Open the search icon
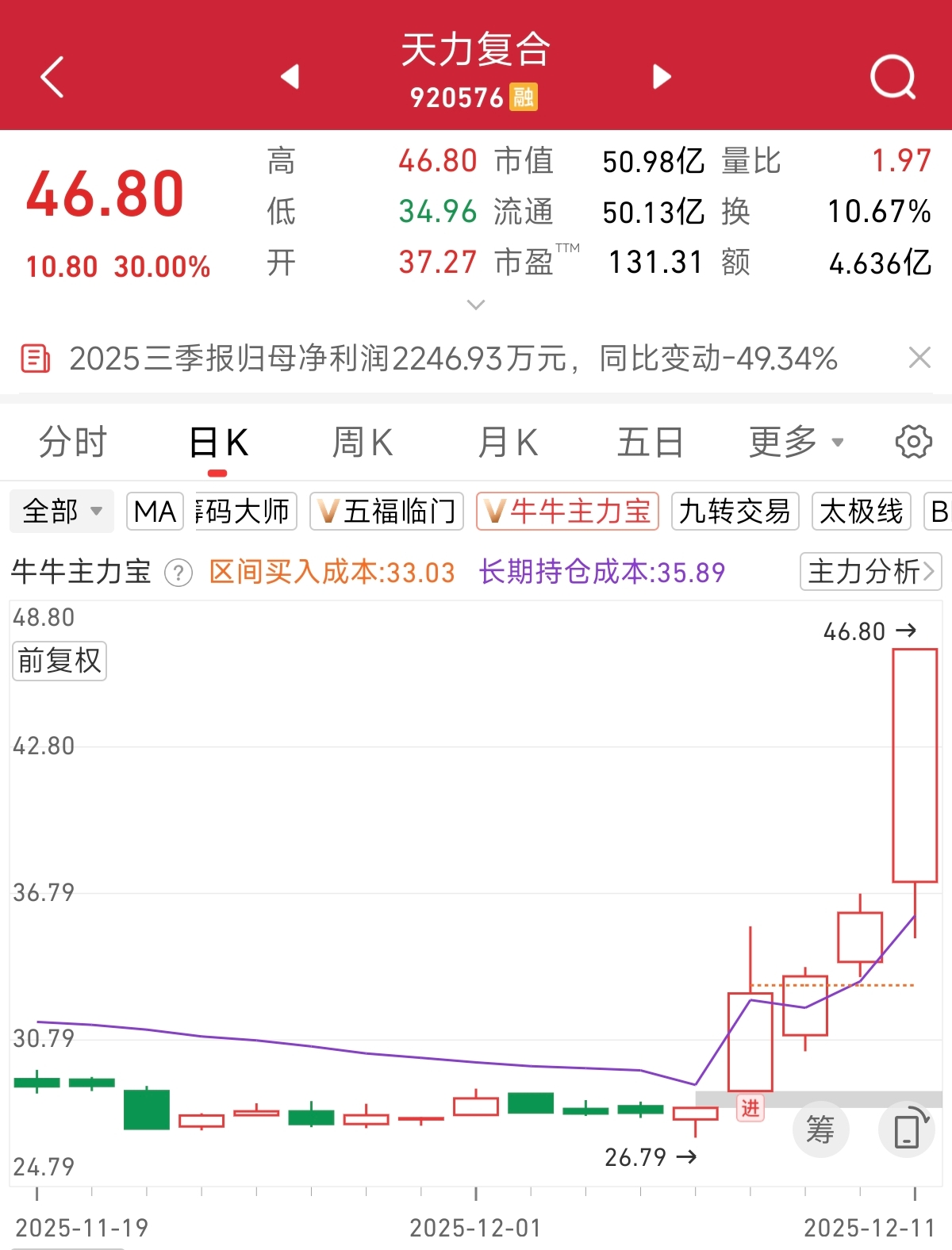 [x=892, y=77]
